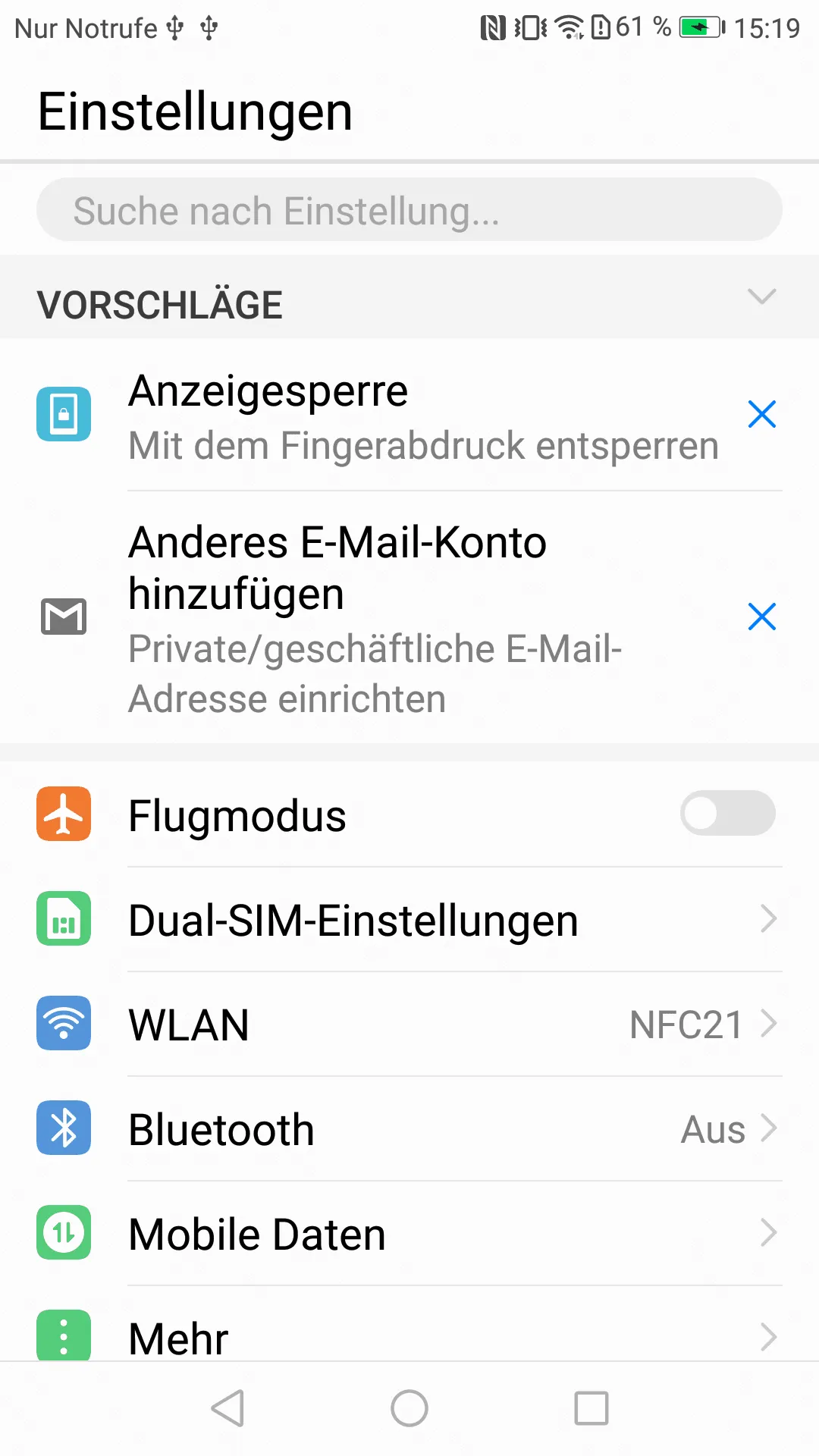Go back with the navigation bar
The image size is (819, 1456).
tap(227, 1408)
